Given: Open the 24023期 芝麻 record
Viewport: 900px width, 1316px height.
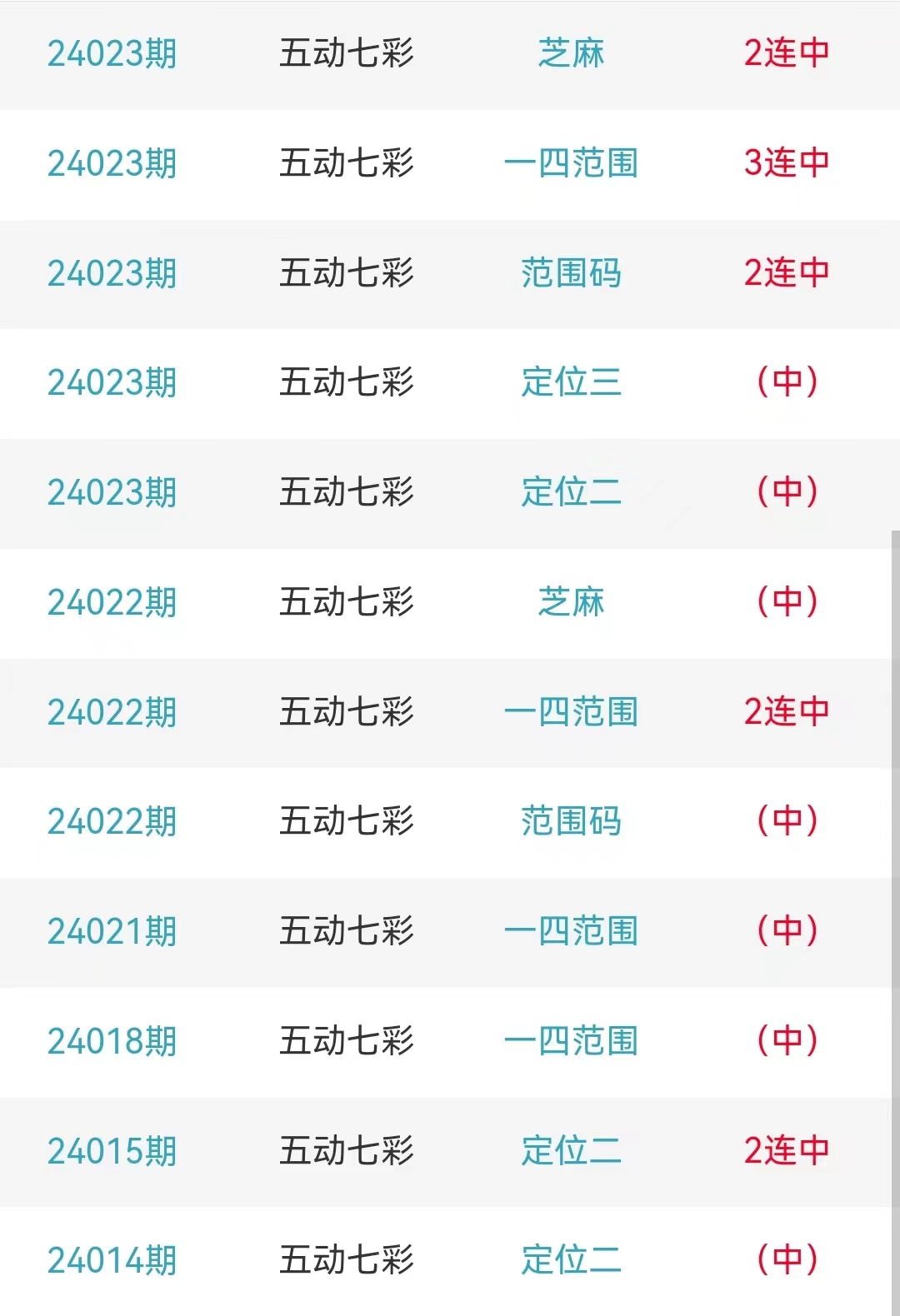Looking at the screenshot, I should click(570, 54).
